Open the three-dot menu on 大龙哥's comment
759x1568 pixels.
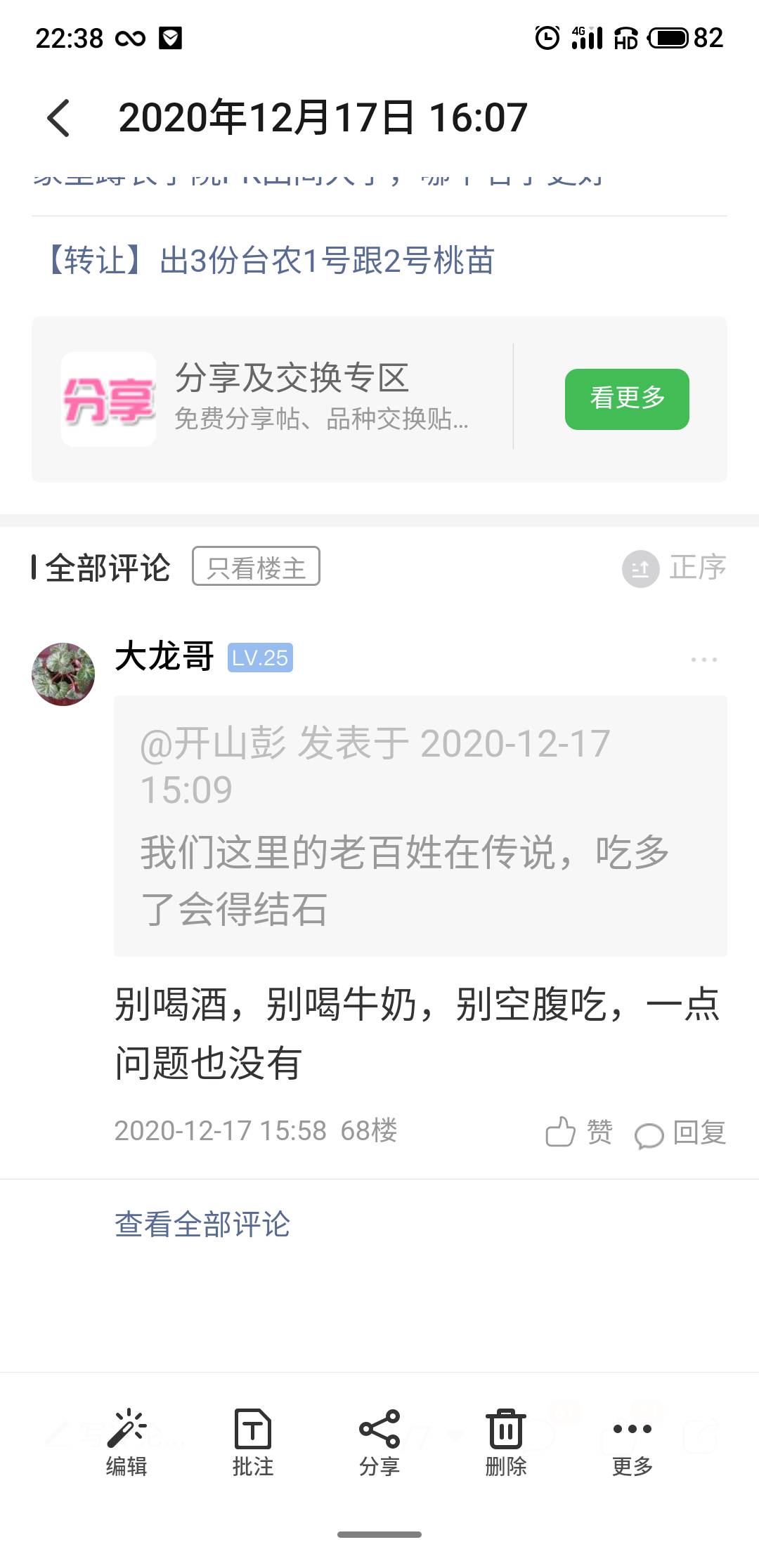(703, 660)
